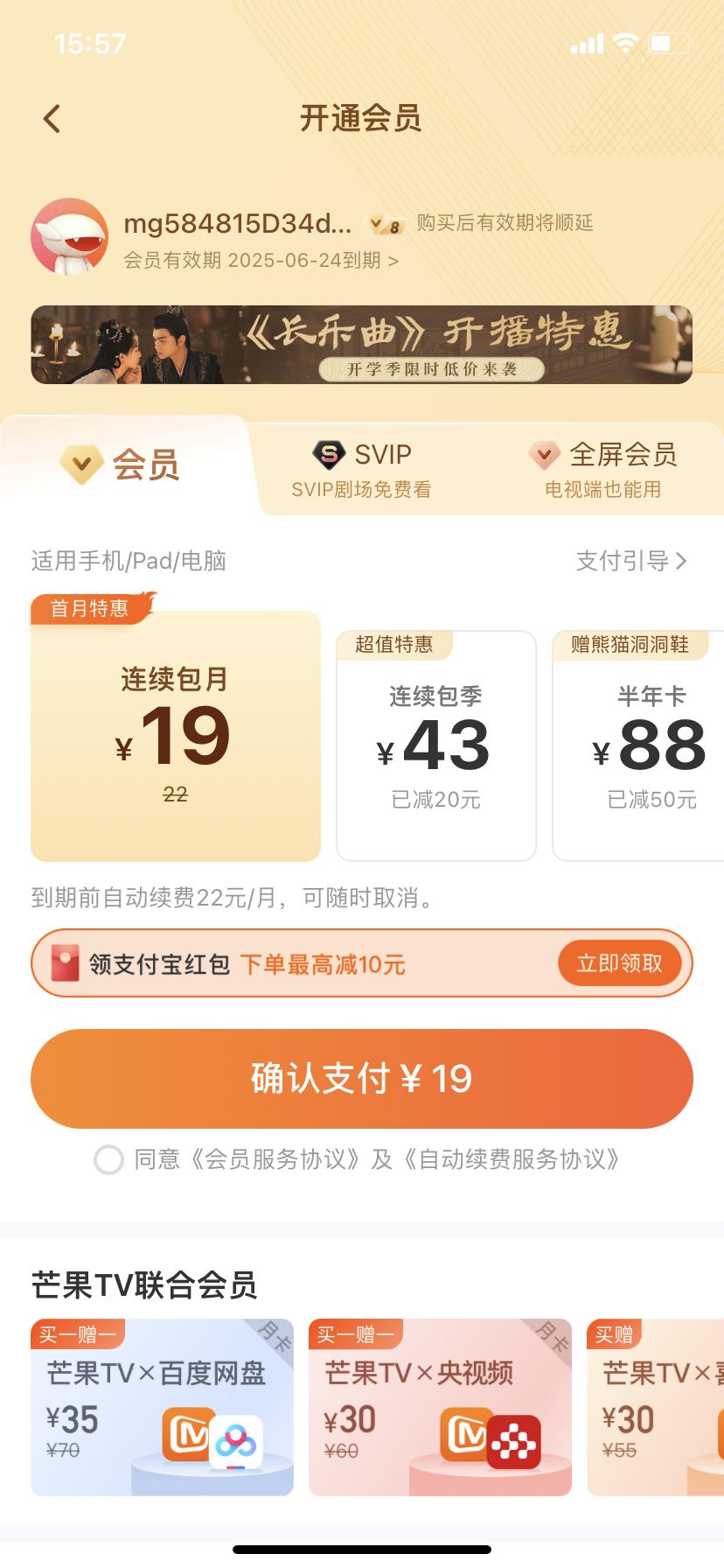The height and width of the screenshot is (1568, 724).
Task: Tap 立即领取 to claim Alipay red packet
Action: 620,964
